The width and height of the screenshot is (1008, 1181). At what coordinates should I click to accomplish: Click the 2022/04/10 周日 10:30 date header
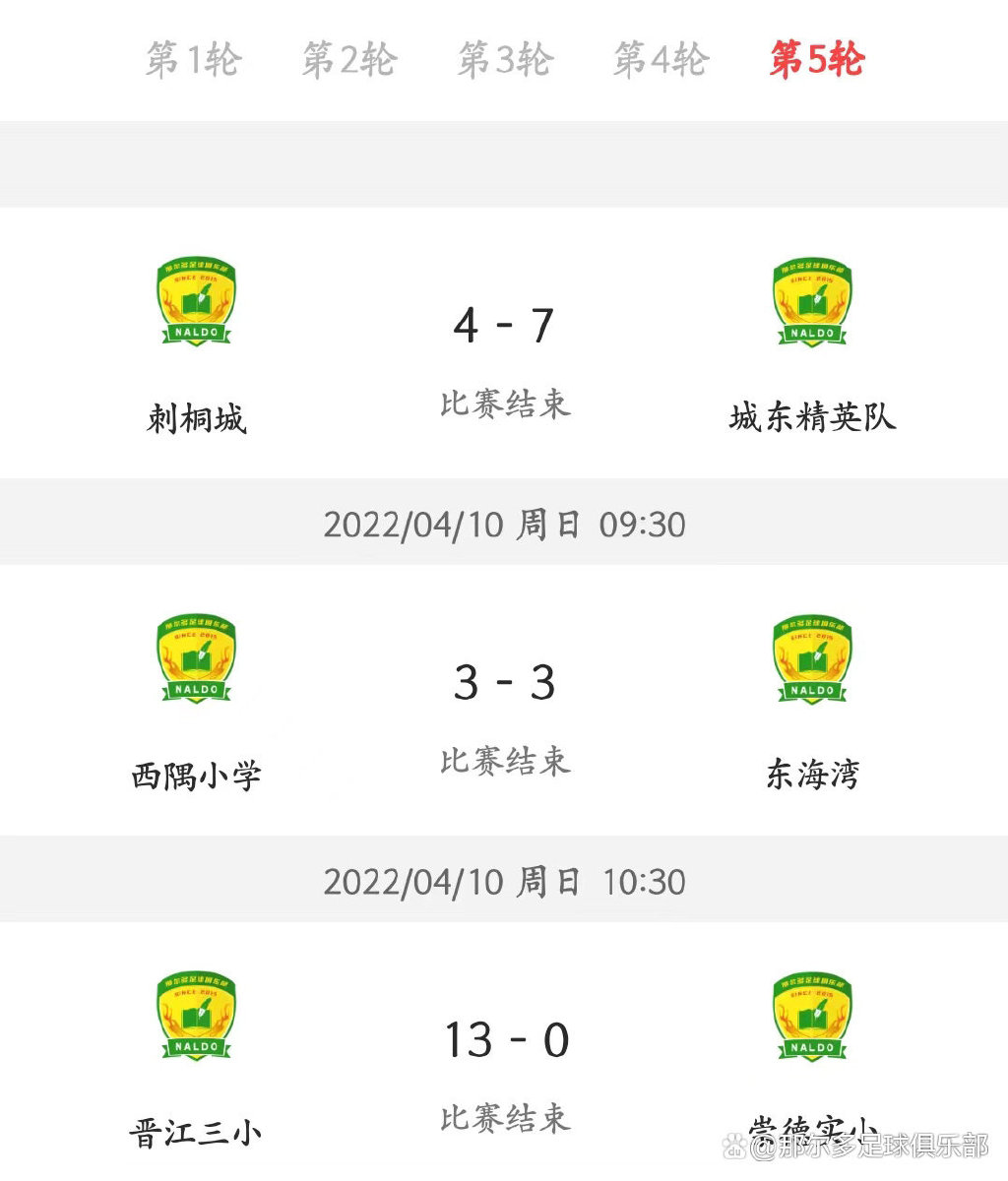504,883
